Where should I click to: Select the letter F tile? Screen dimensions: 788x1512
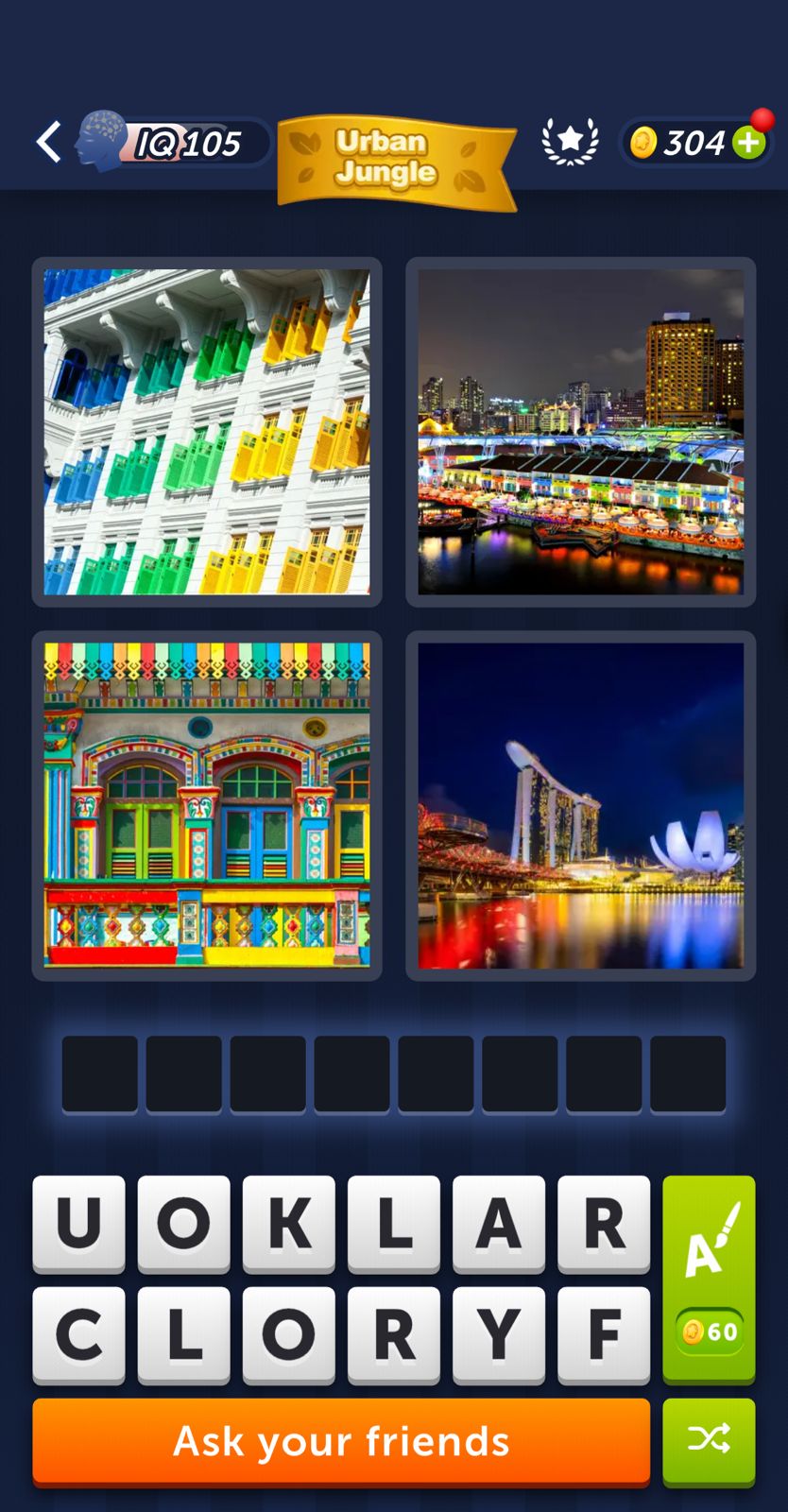[604, 1333]
